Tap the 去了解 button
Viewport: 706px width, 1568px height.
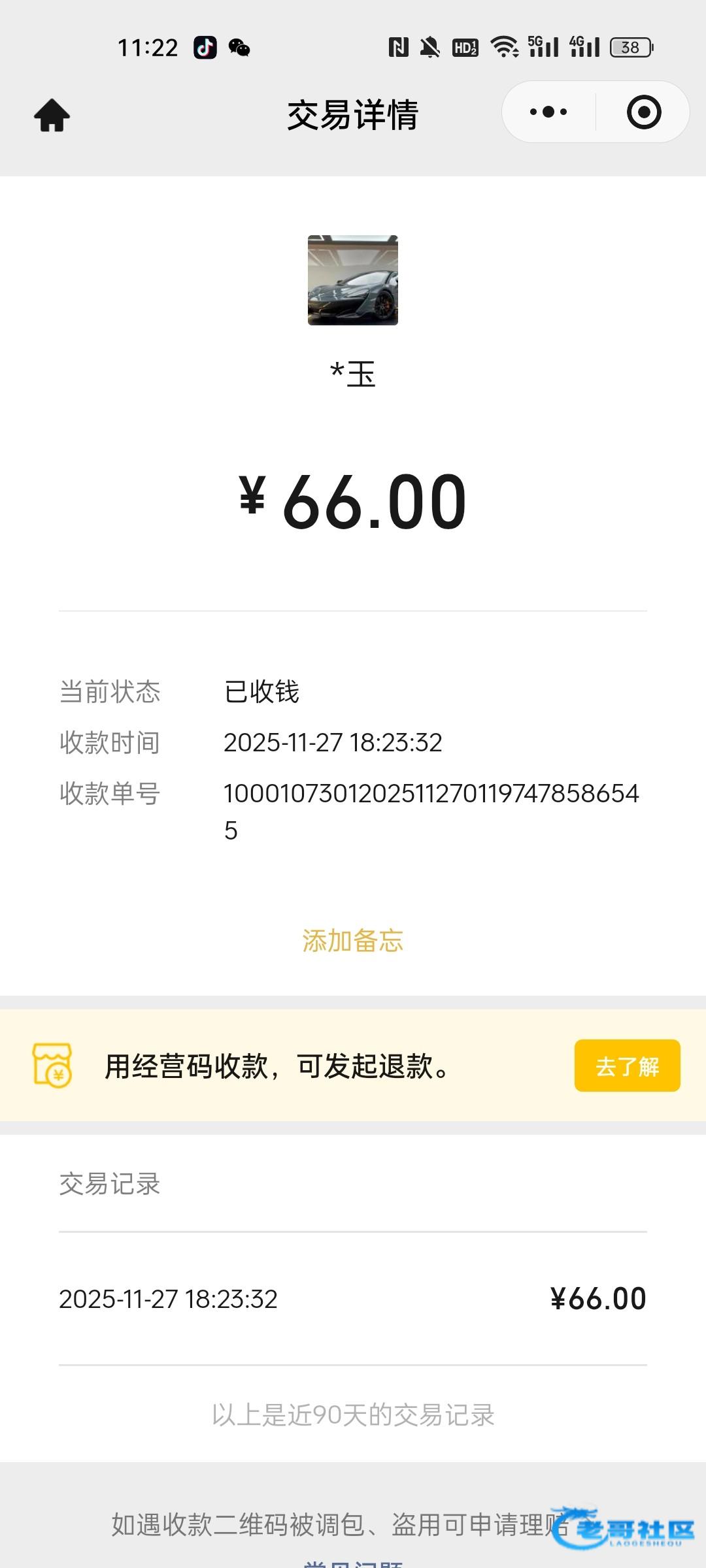[x=627, y=1066]
